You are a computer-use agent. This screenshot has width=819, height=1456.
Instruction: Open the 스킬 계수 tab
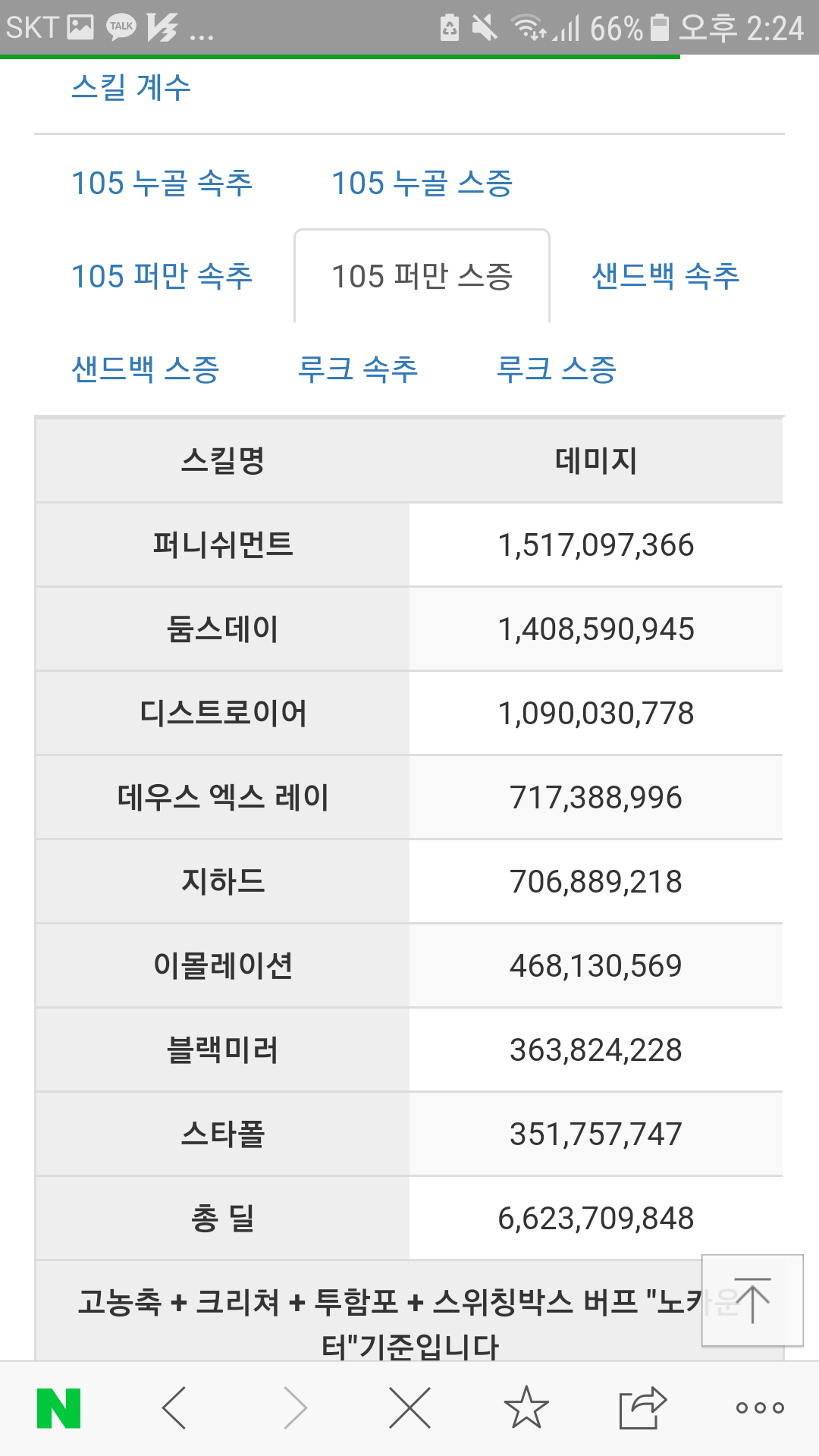click(130, 87)
